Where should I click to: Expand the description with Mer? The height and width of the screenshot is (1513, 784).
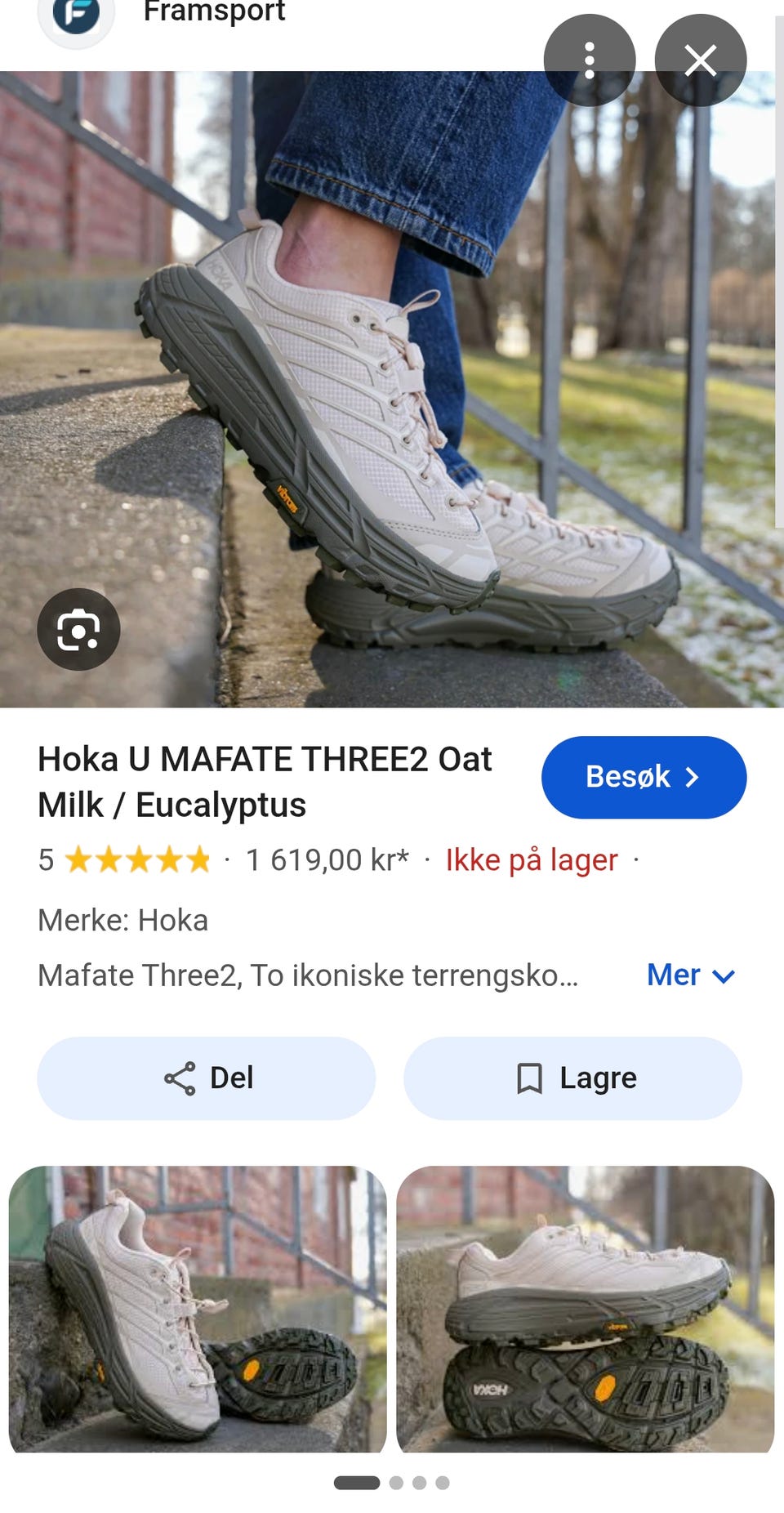tap(691, 975)
